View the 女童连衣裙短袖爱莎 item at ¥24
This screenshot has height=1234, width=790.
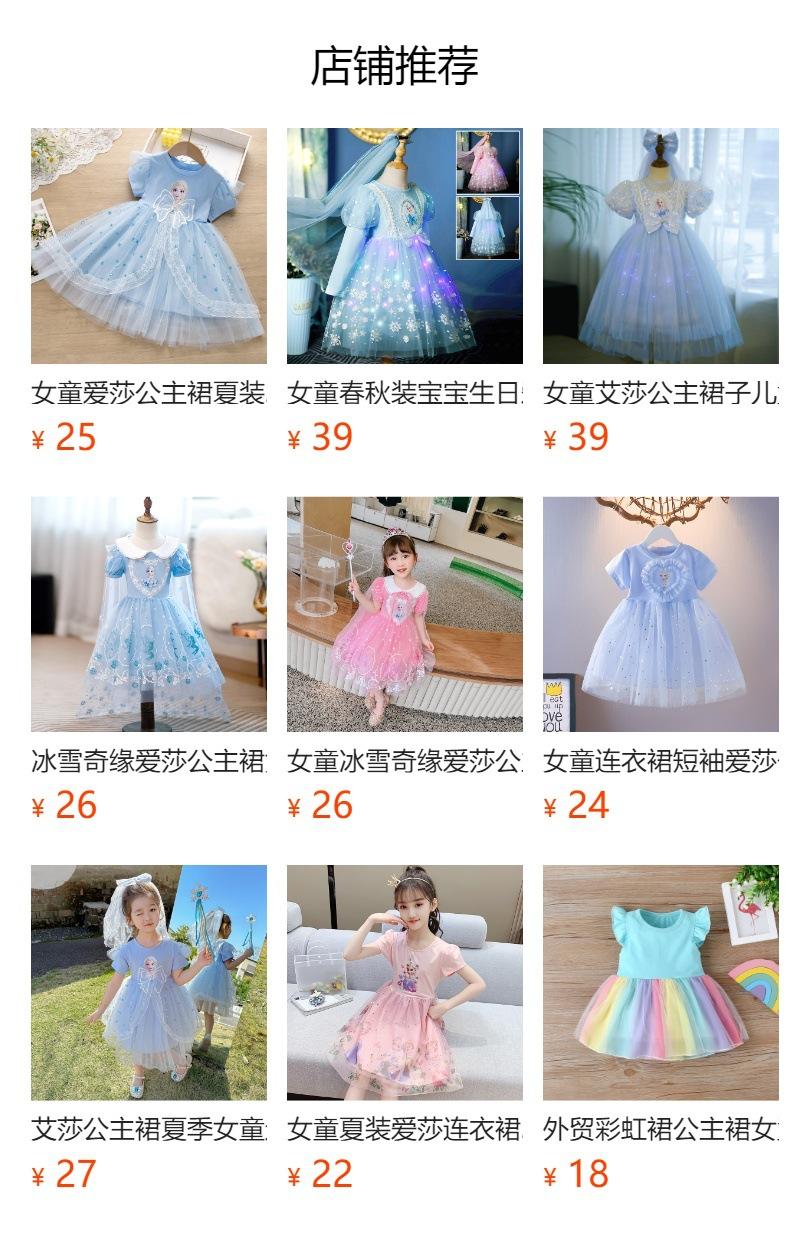(660, 614)
